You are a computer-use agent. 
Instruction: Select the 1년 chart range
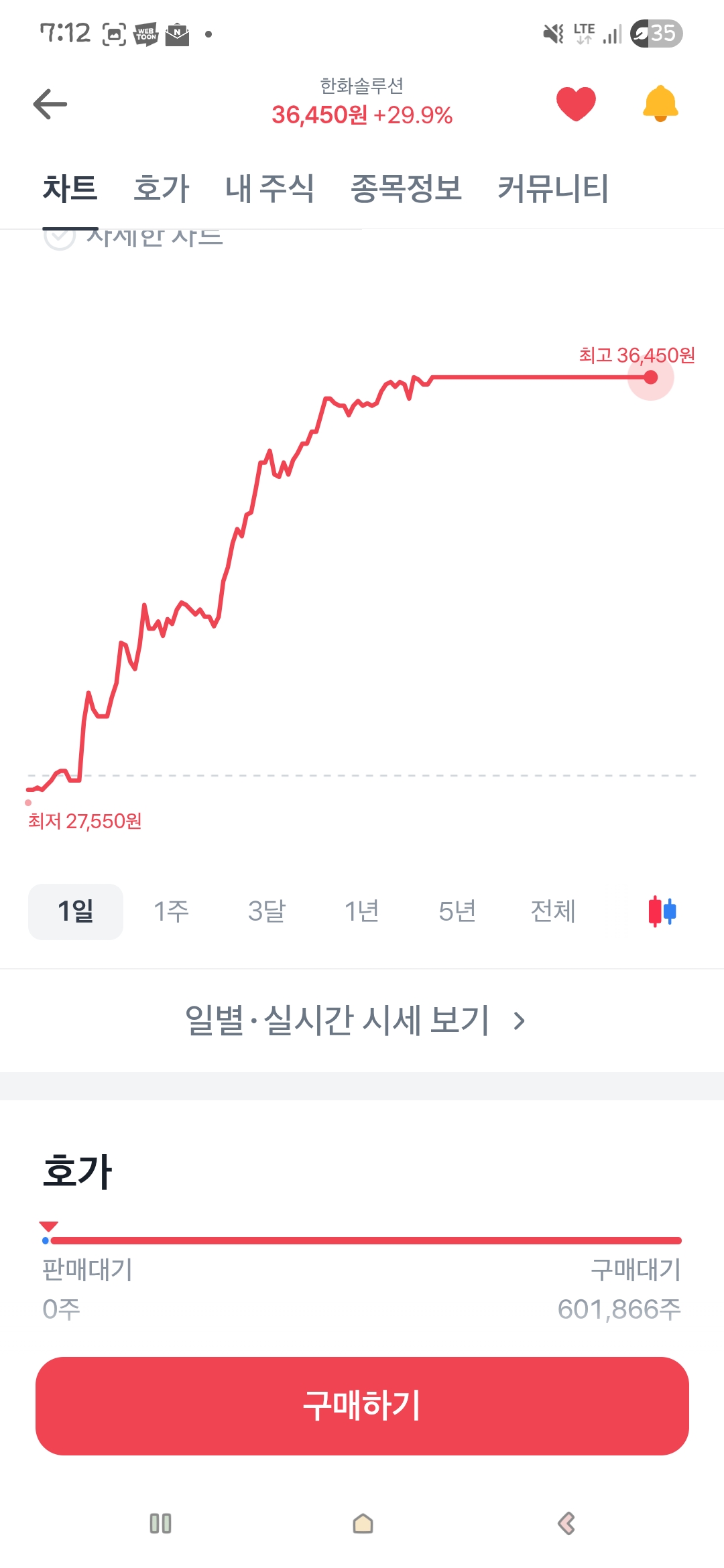361,911
